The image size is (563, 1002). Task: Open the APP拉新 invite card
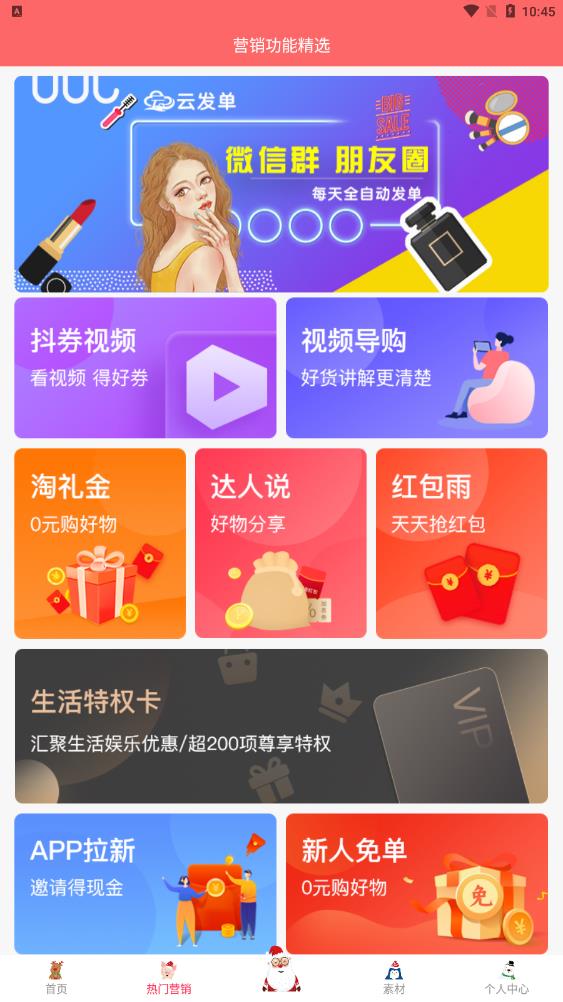145,884
